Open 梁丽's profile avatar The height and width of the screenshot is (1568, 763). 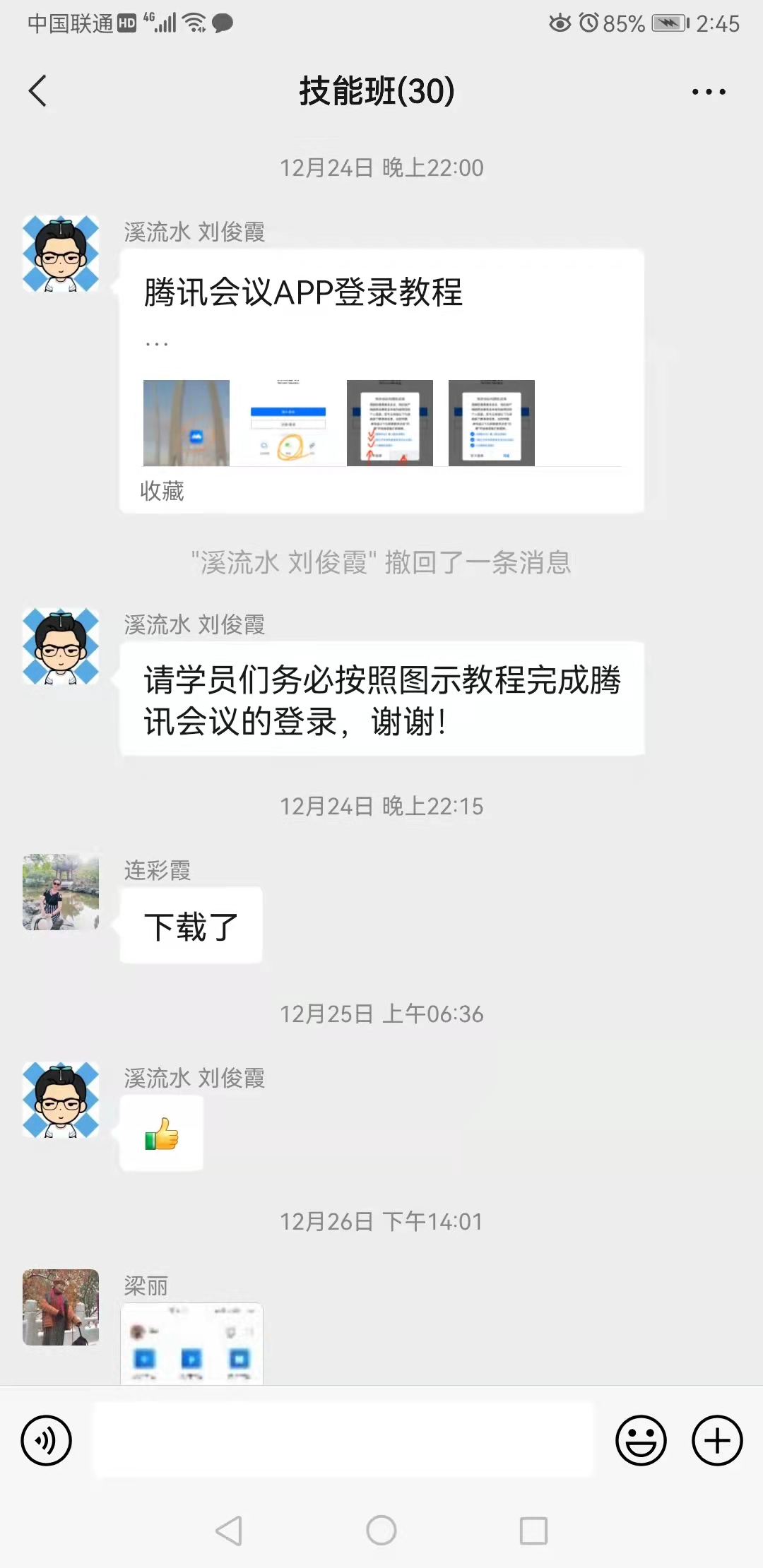[61, 1307]
